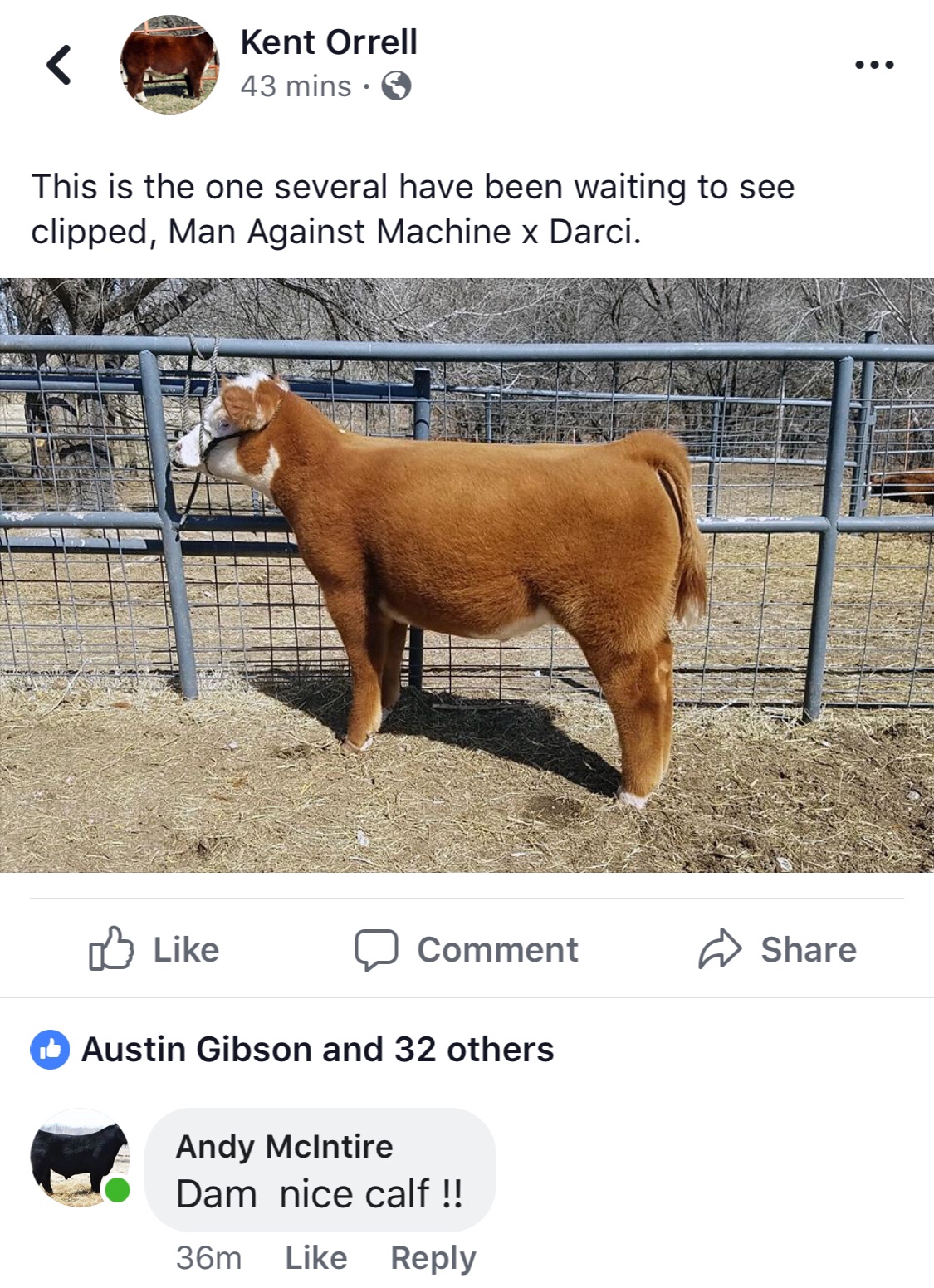Go back with the arrow

point(58,65)
